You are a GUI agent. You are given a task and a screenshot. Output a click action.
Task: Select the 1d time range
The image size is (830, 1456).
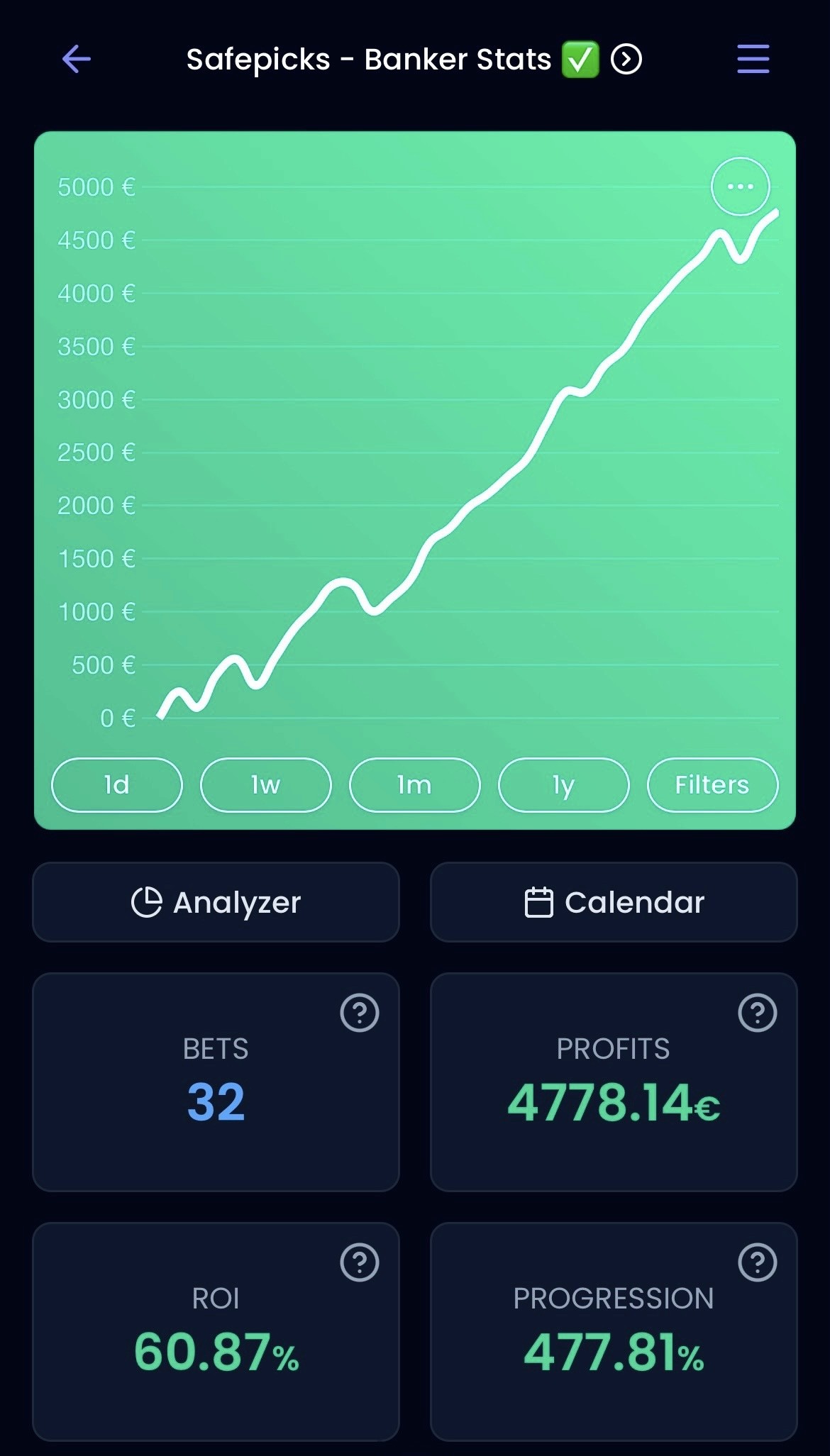(117, 784)
